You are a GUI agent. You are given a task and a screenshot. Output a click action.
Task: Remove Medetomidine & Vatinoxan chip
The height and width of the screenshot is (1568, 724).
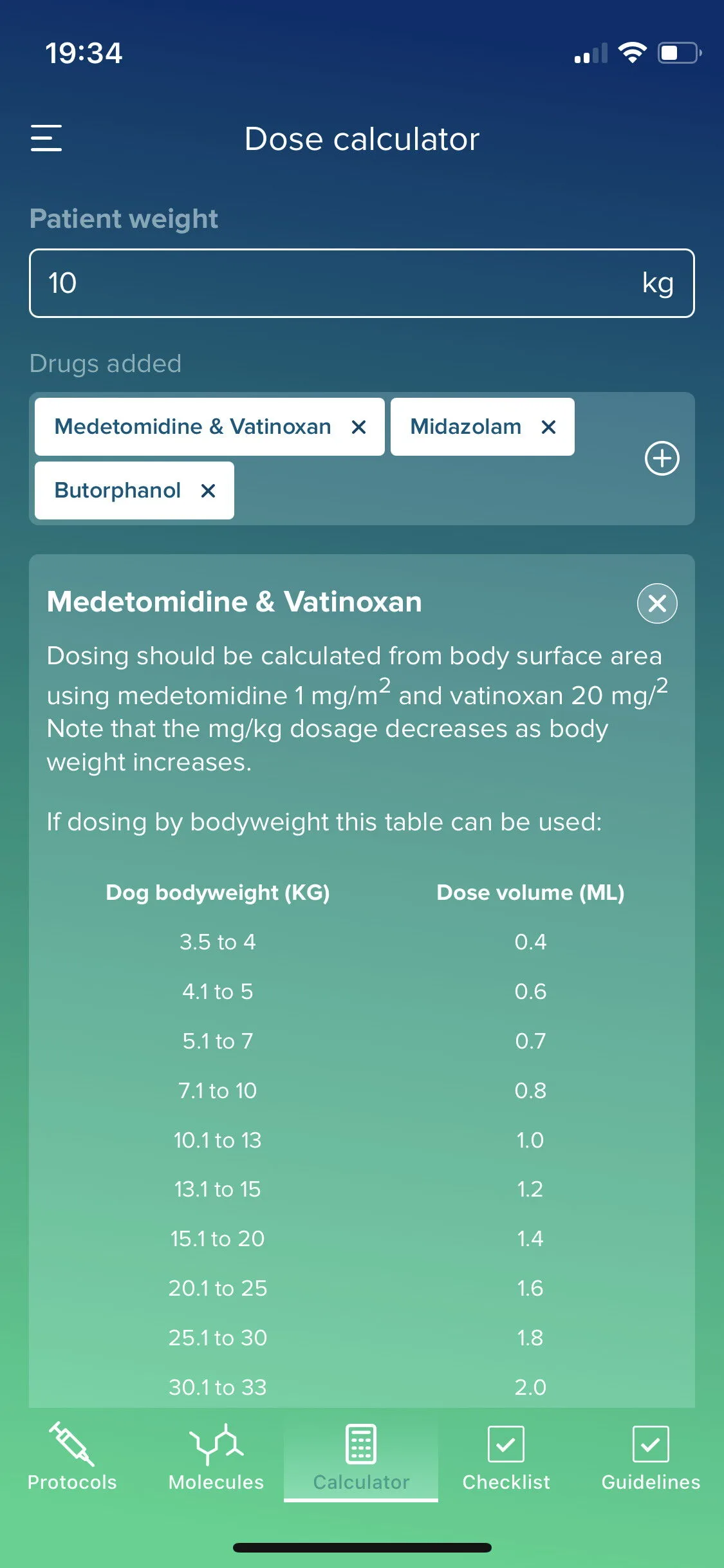coord(358,427)
